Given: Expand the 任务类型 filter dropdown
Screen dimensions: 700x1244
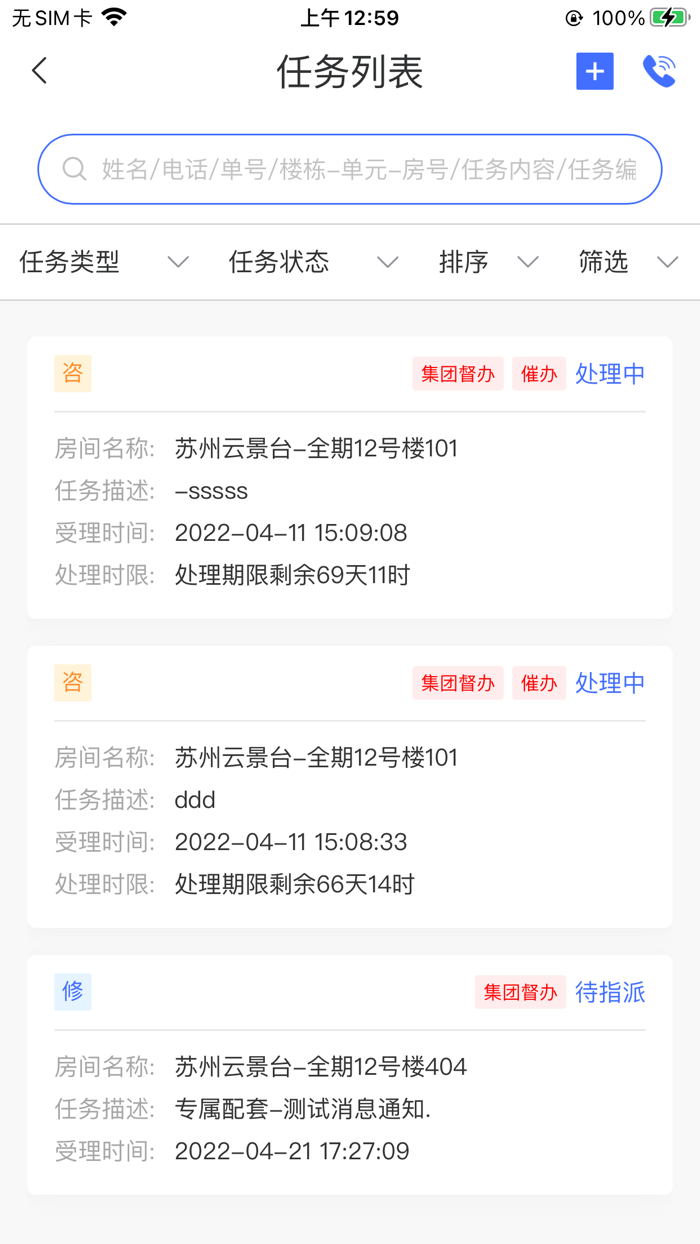Looking at the screenshot, I should [104, 262].
